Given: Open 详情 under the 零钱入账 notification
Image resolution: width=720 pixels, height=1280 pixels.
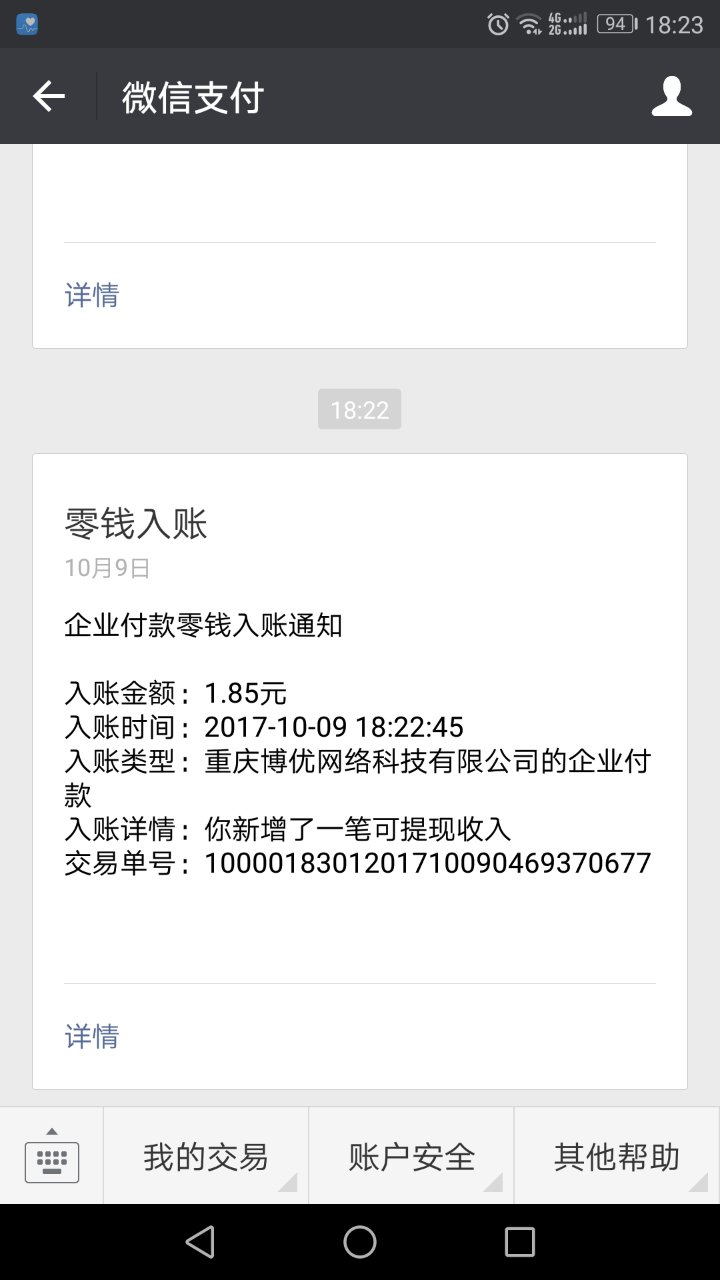Looking at the screenshot, I should pos(92,1036).
